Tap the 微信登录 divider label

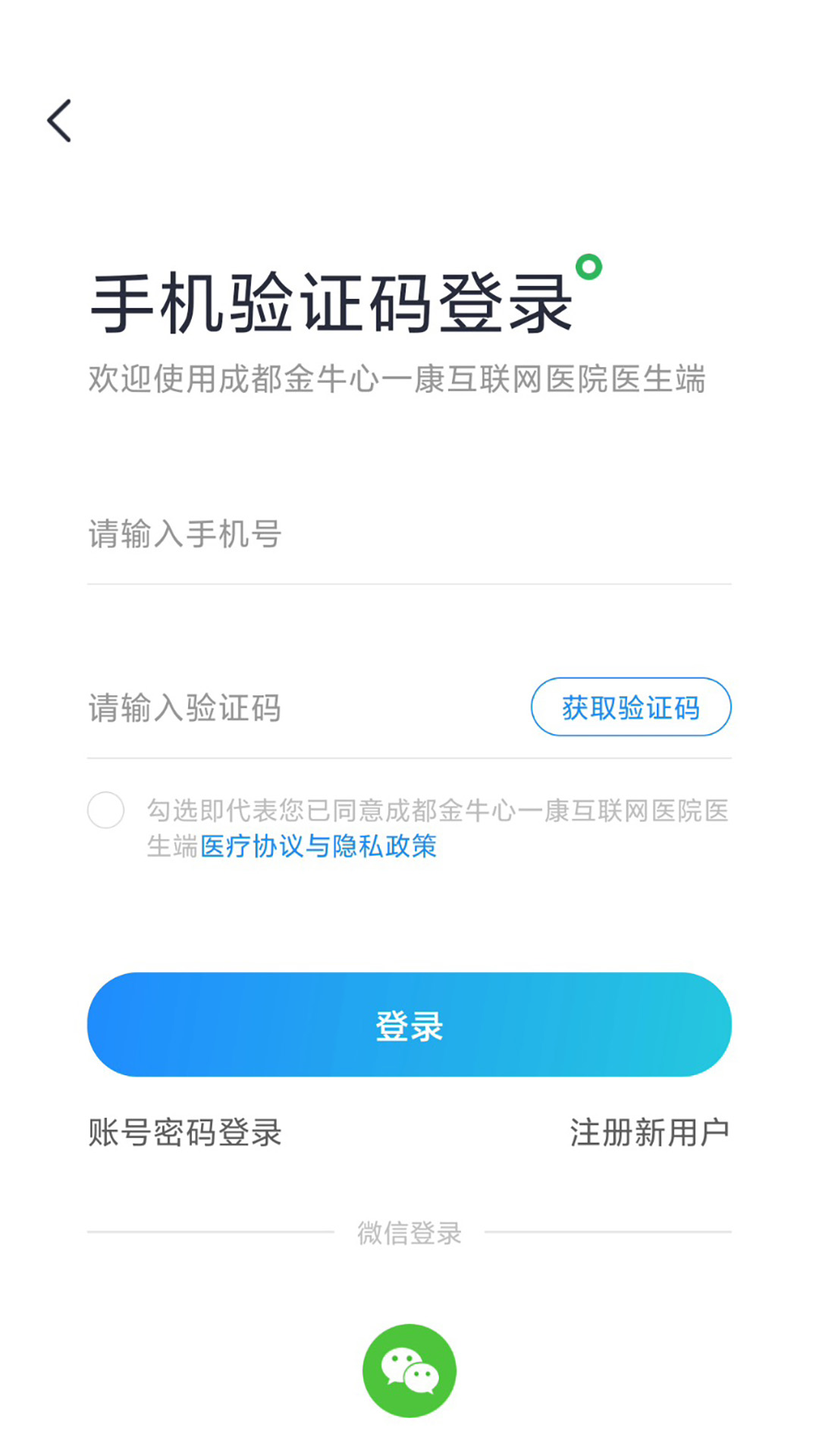(409, 1233)
